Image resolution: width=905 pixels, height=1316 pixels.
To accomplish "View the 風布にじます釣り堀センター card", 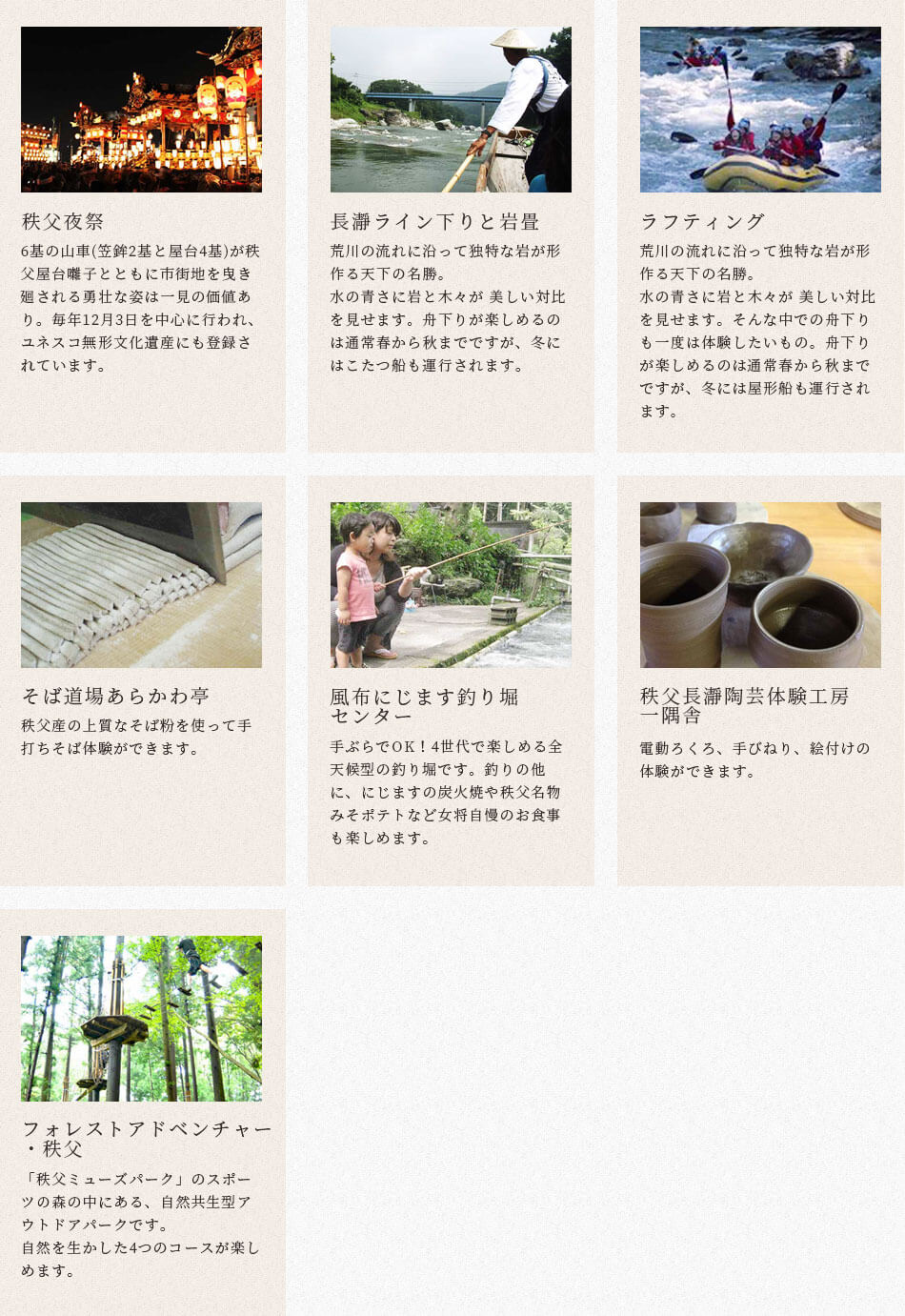I will pos(451,584).
